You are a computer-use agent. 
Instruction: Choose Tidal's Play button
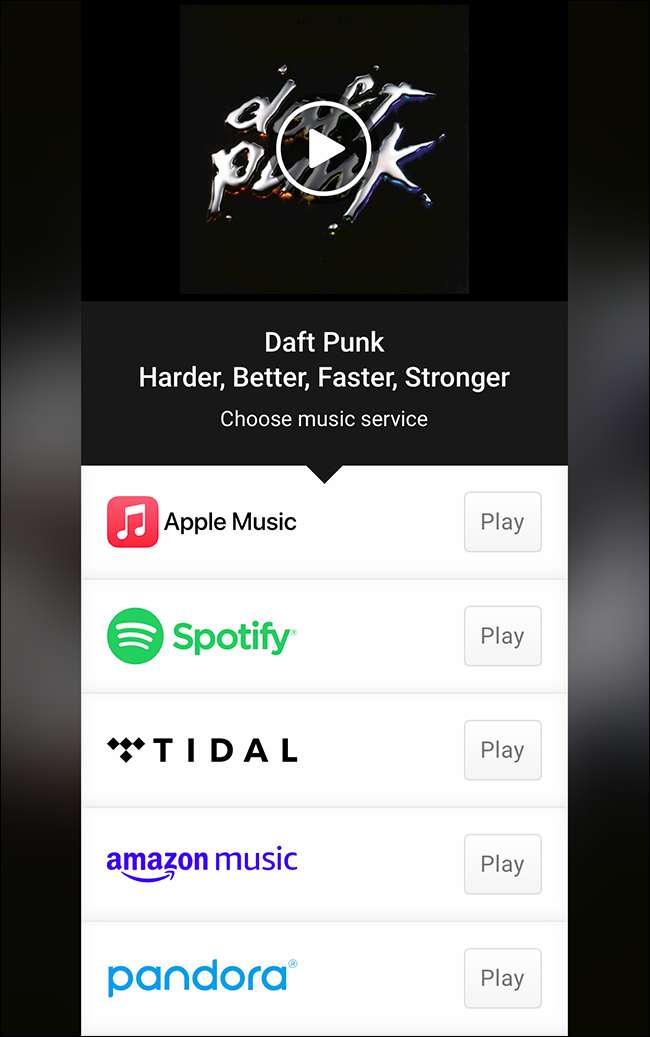click(x=502, y=750)
